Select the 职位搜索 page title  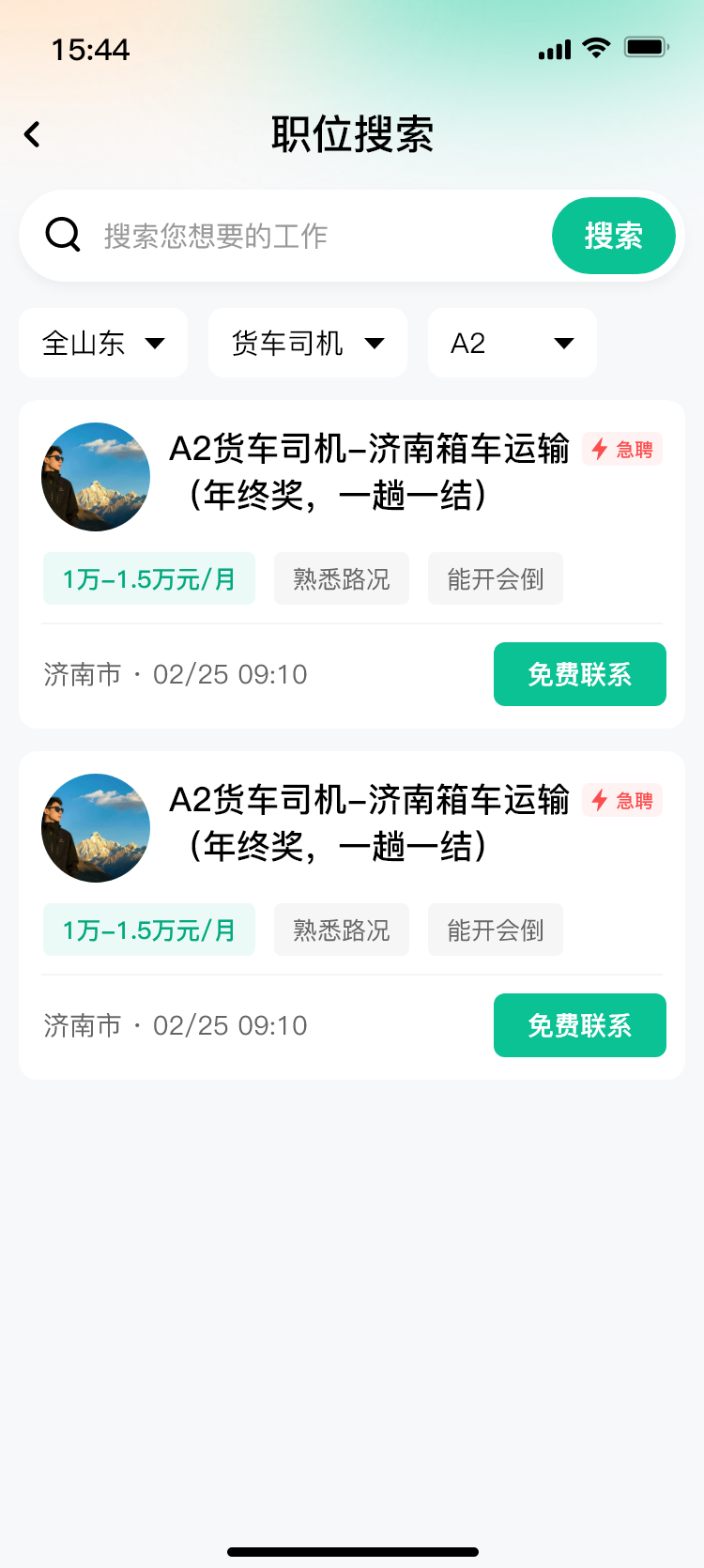[x=352, y=134]
